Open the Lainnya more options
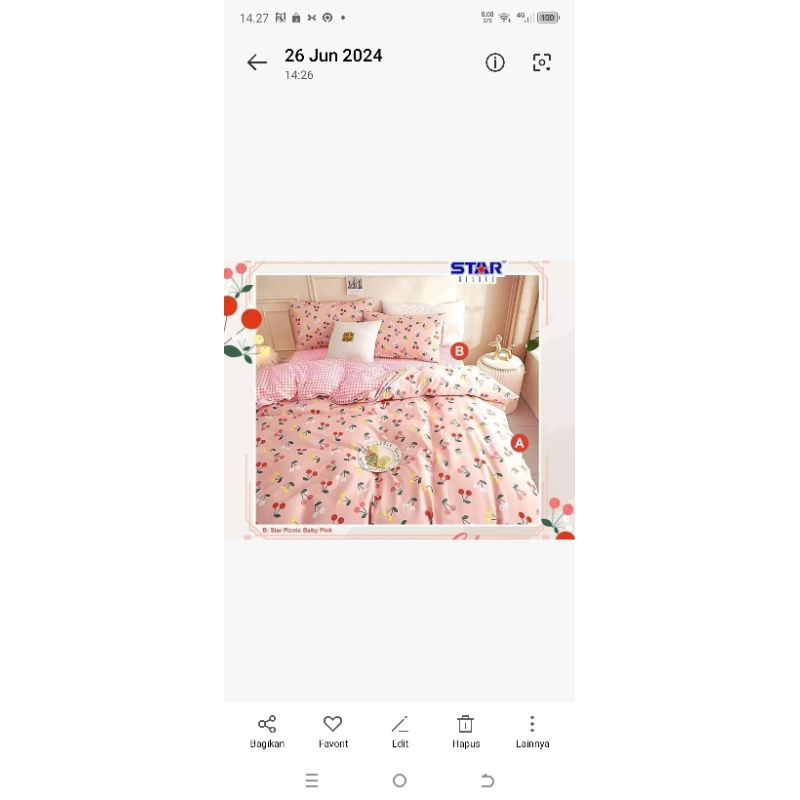The image size is (800, 800). [x=532, y=731]
